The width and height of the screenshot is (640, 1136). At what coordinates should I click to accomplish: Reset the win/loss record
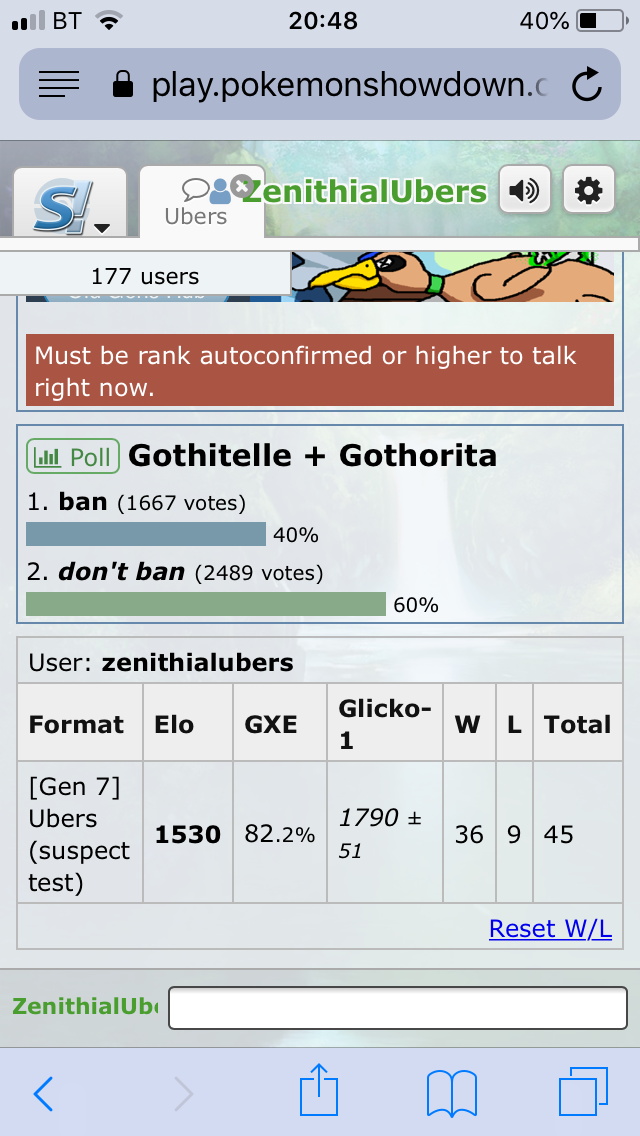click(x=550, y=929)
